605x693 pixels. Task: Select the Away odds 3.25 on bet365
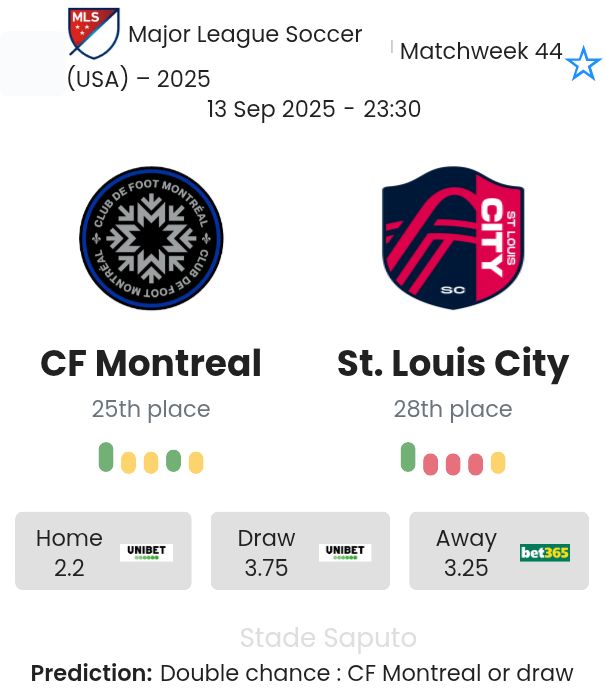click(498, 551)
